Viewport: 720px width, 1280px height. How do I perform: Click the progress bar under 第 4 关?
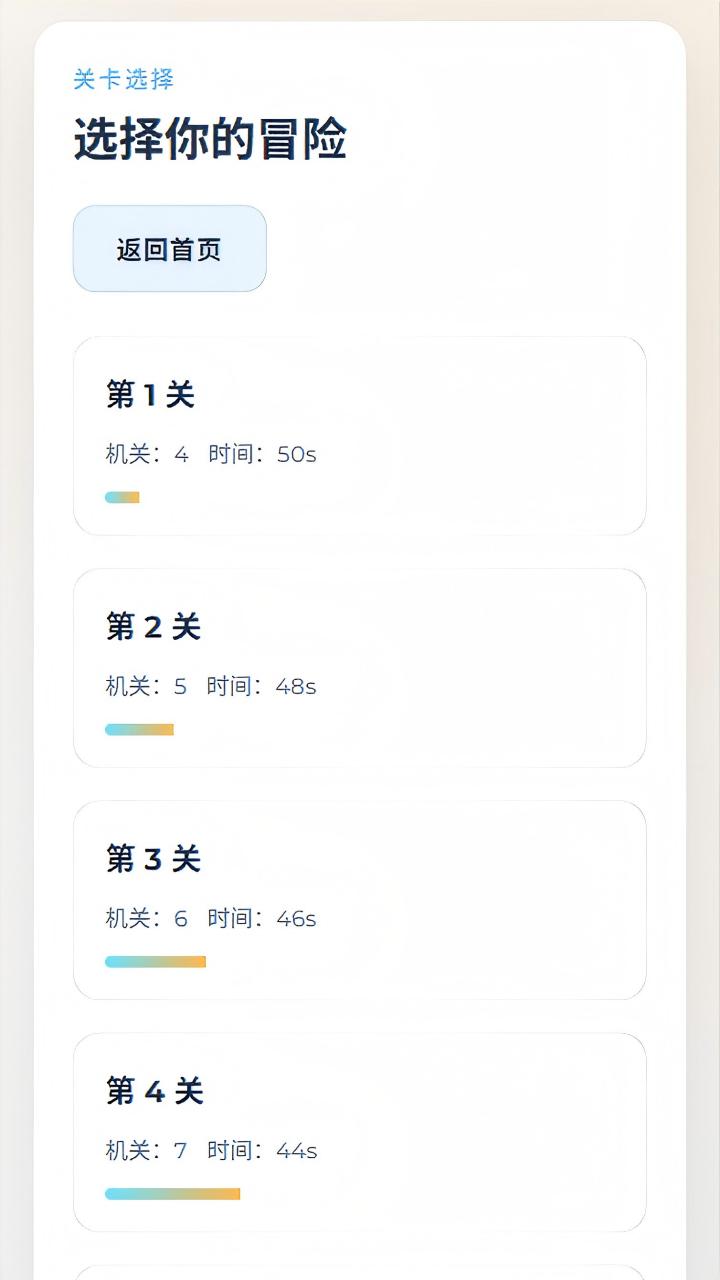[173, 1193]
